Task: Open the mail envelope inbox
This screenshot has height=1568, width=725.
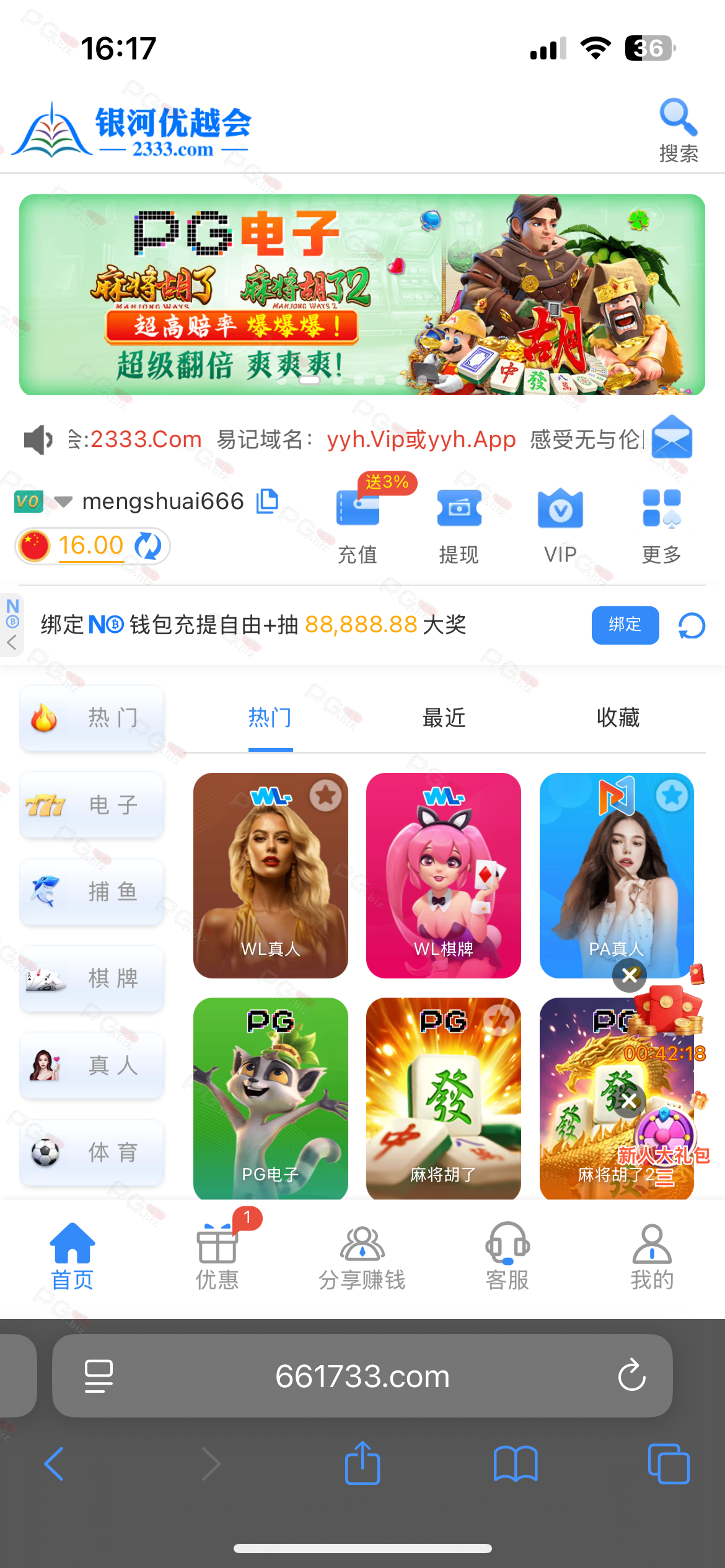Action: tap(672, 437)
